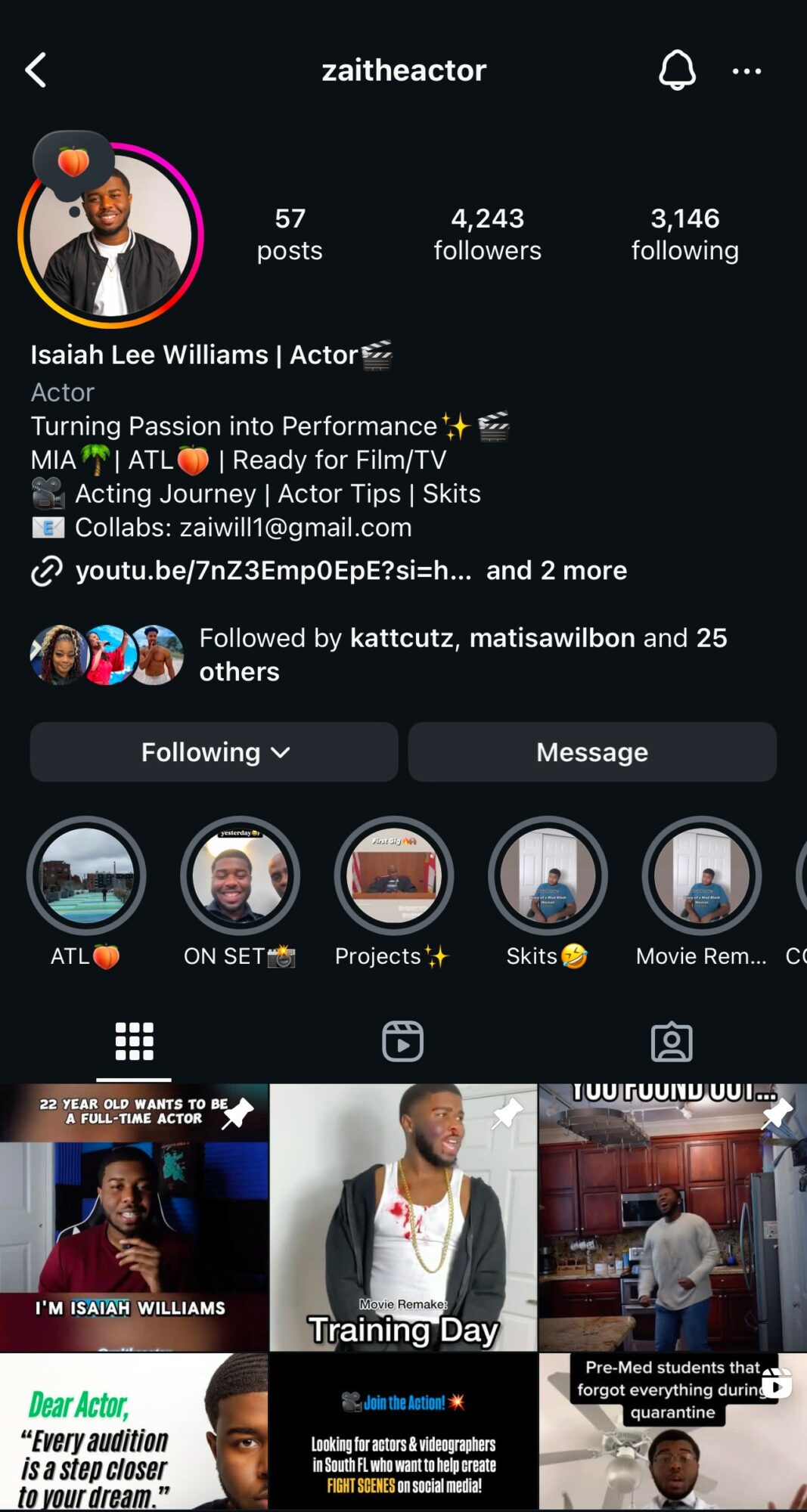View the profile picture story
The height and width of the screenshot is (1512, 807).
tap(111, 235)
